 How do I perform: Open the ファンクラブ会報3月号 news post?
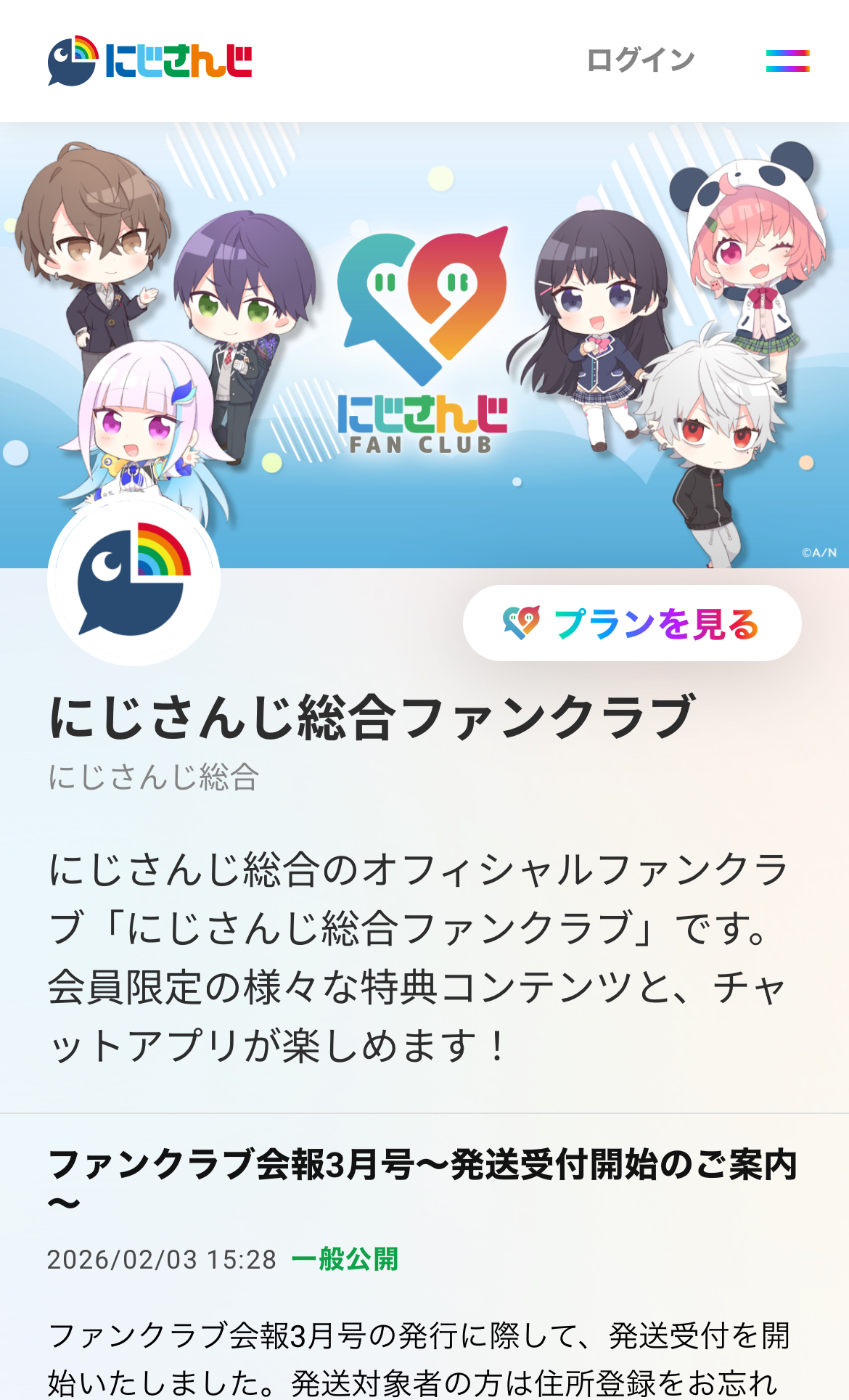422,1166
